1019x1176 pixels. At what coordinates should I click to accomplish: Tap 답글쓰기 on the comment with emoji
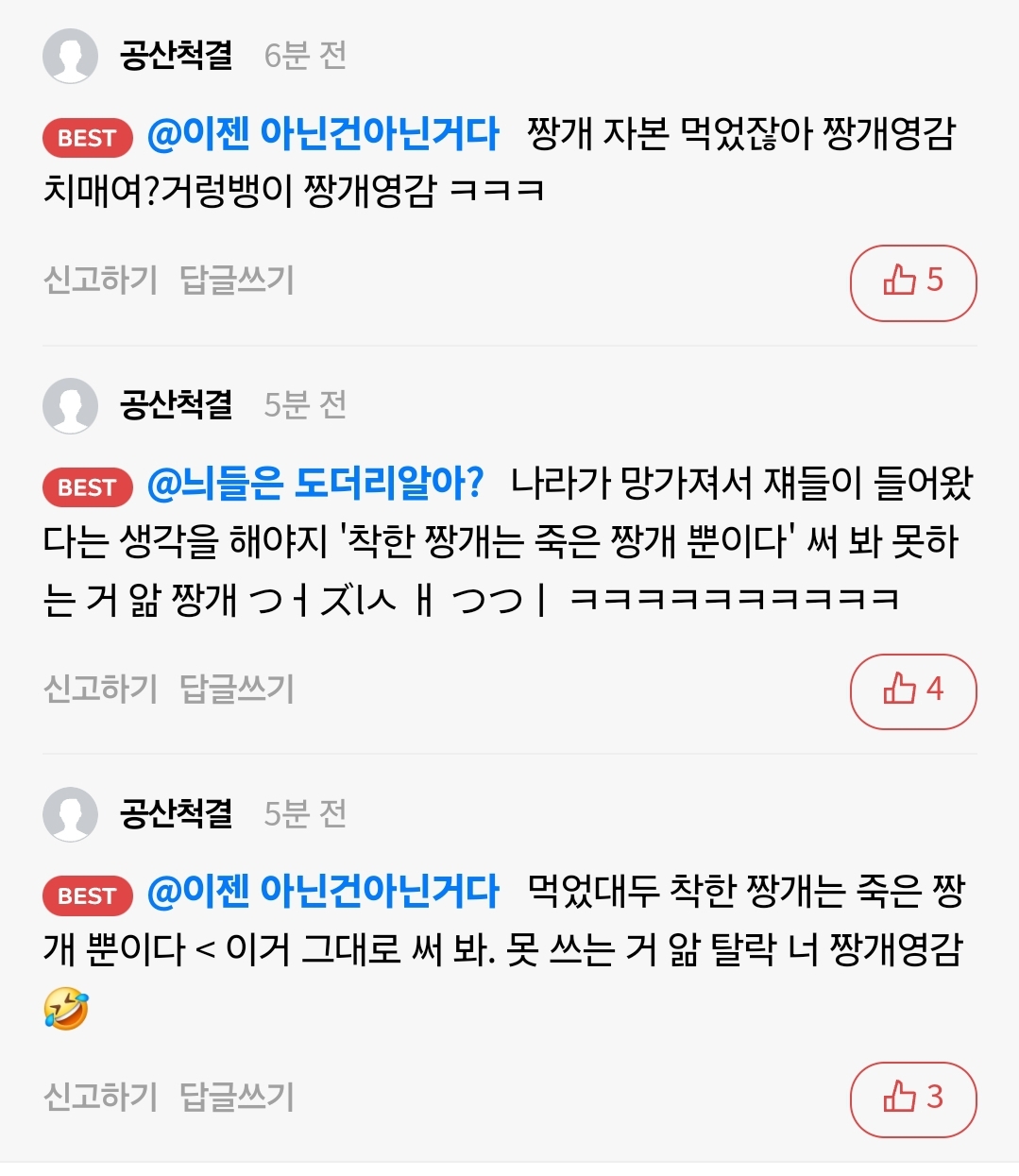[x=237, y=1097]
